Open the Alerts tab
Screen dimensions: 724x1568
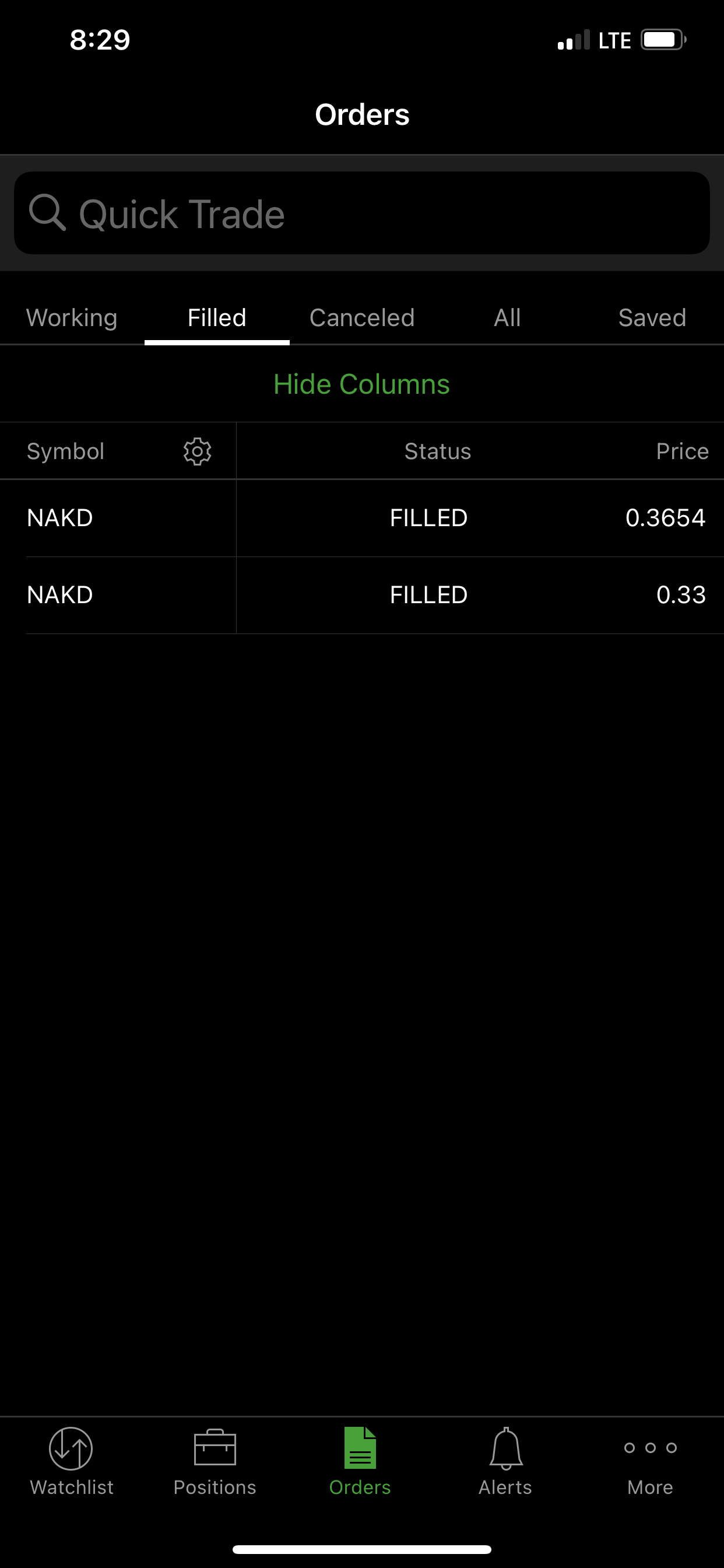click(x=505, y=1462)
